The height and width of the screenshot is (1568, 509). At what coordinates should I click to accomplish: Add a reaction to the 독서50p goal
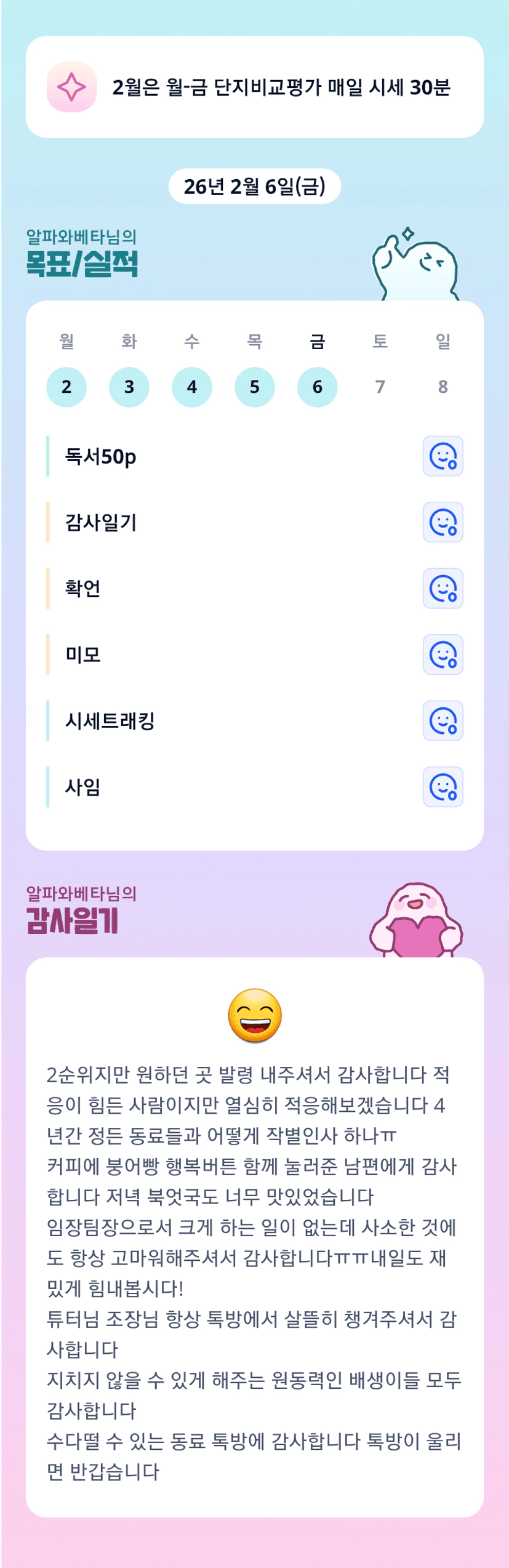pos(443,456)
